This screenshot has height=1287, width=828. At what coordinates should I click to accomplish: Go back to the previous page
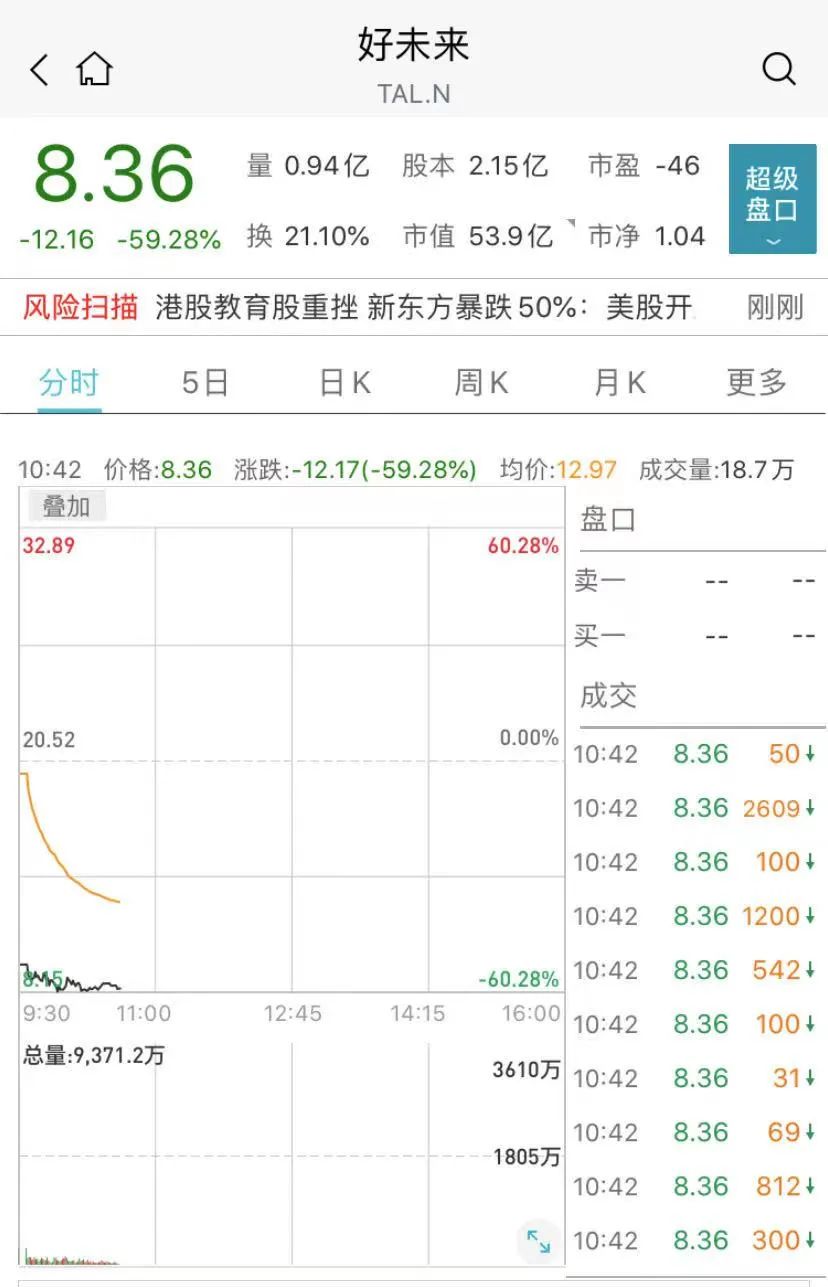click(x=39, y=70)
